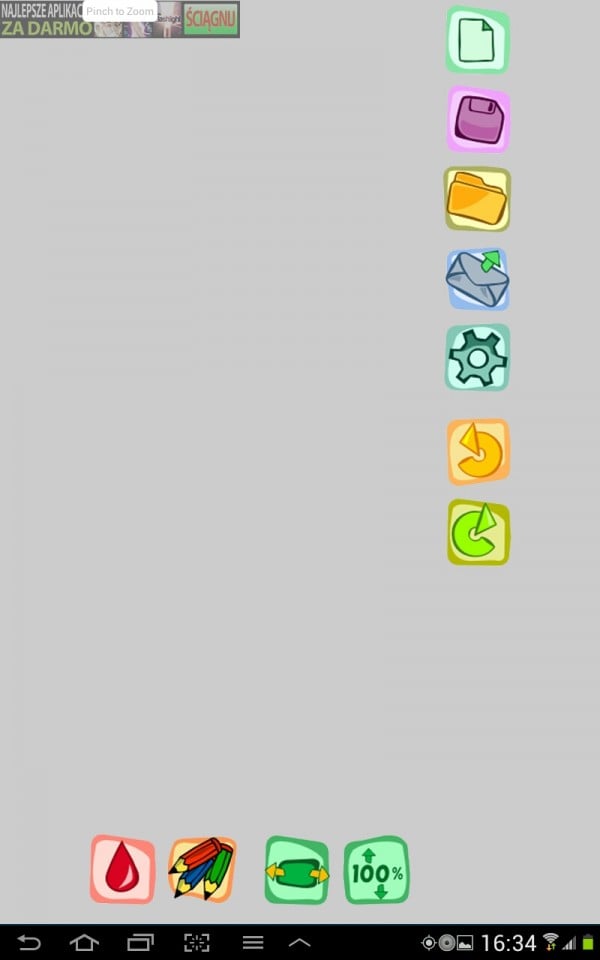Save drawing with the floppy disk icon
The image size is (600, 960).
tap(478, 119)
